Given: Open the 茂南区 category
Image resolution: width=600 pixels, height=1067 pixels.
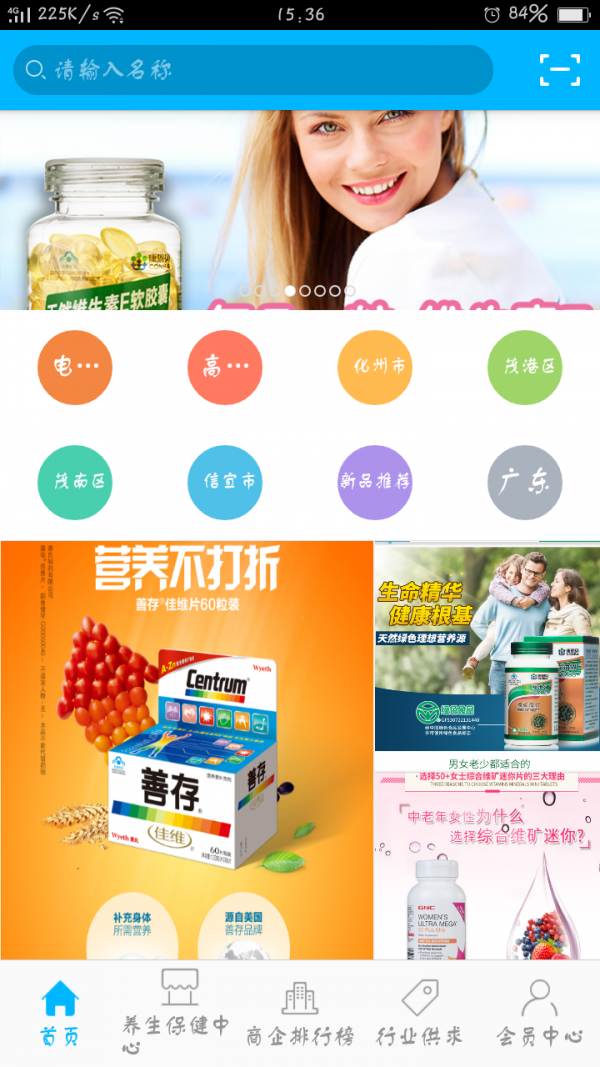Looking at the screenshot, I should [x=75, y=482].
